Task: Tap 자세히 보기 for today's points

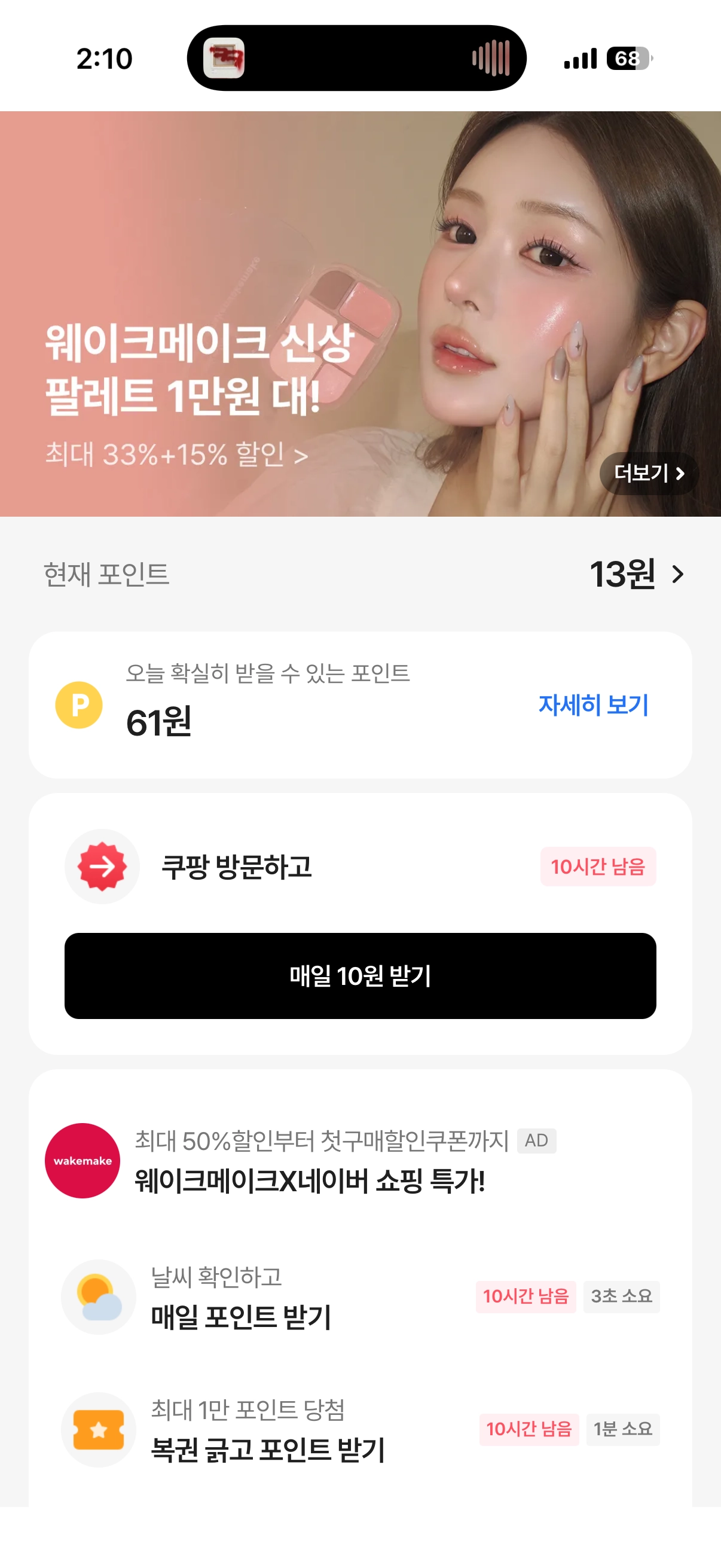Action: pyautogui.click(x=593, y=705)
